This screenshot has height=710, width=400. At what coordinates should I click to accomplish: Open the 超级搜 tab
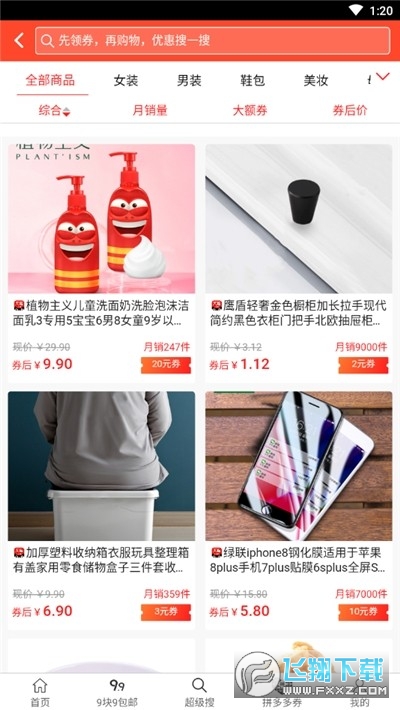point(199,692)
